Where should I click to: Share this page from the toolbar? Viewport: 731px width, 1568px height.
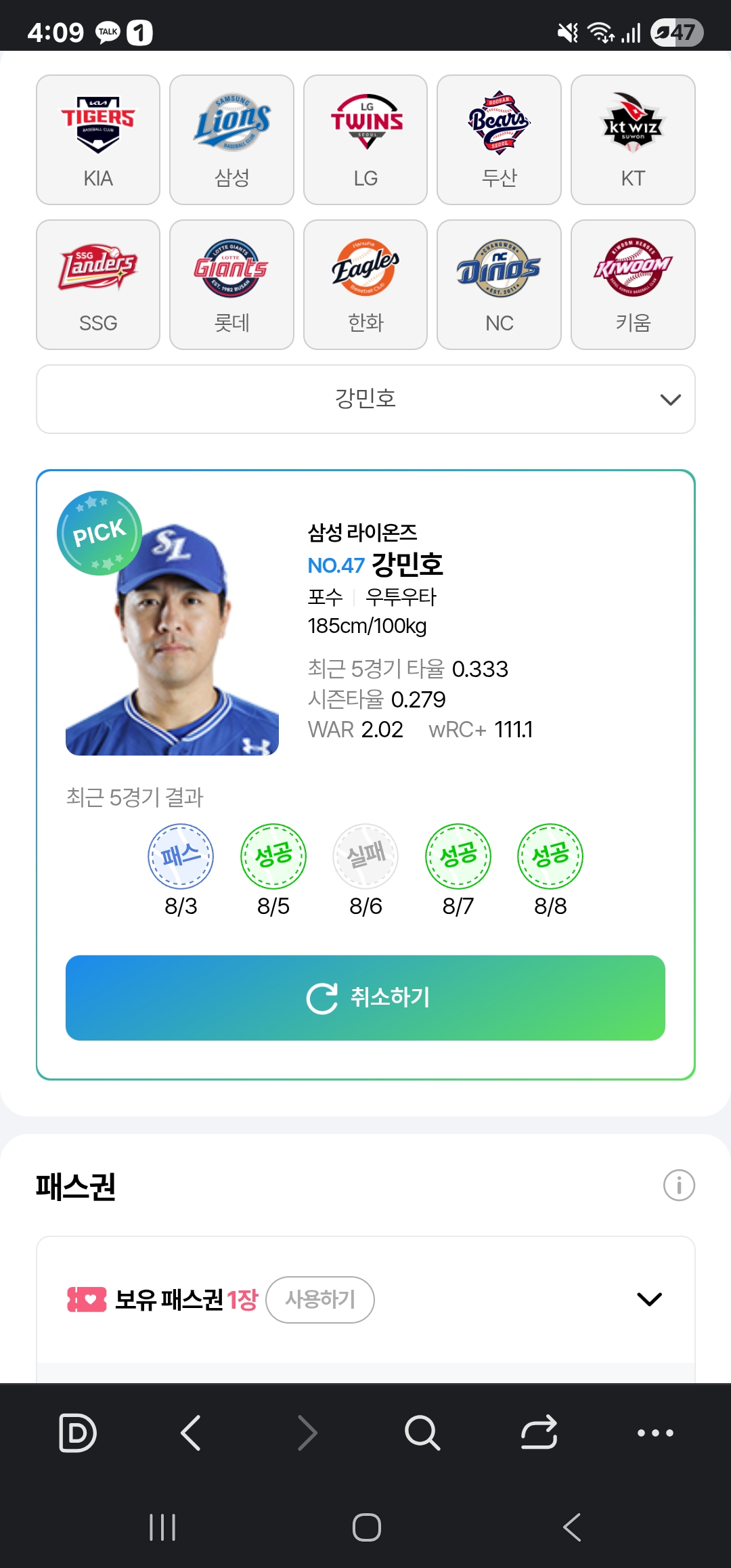point(539,1433)
